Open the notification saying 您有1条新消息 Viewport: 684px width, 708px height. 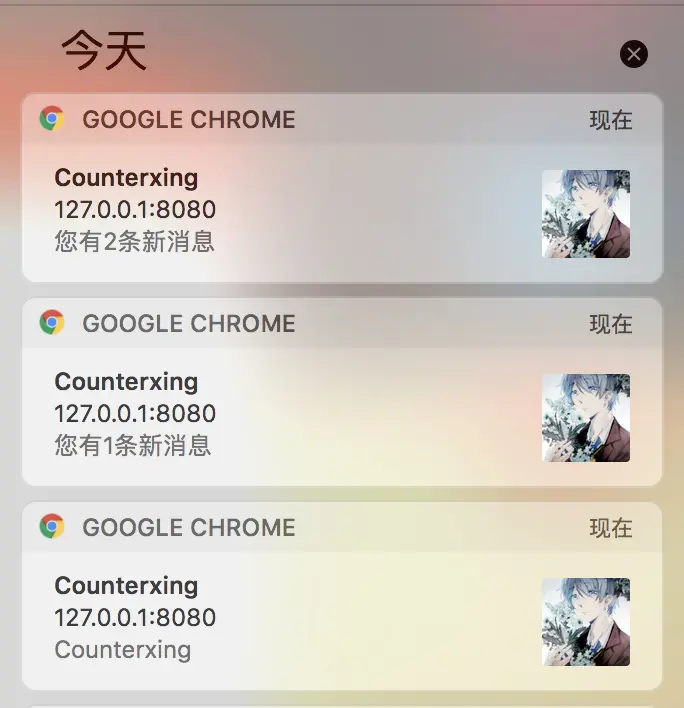(x=300, y=416)
